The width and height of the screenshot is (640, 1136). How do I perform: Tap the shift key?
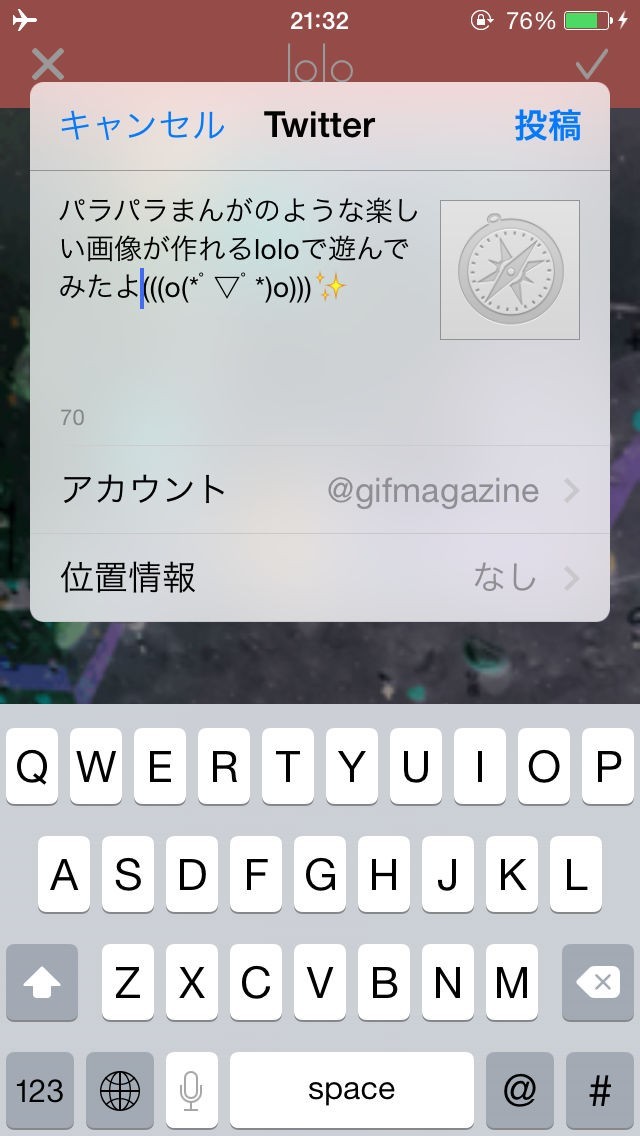42,984
